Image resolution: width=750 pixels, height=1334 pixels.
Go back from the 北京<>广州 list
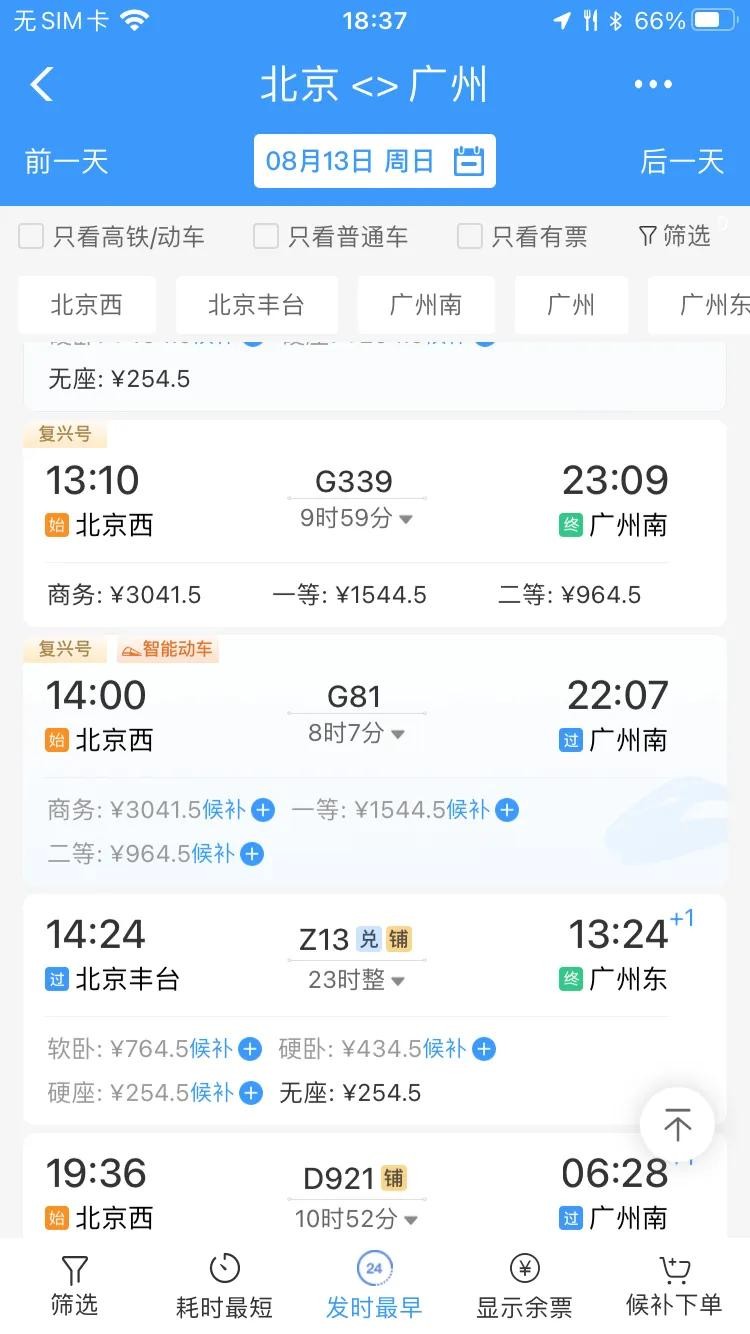(42, 85)
